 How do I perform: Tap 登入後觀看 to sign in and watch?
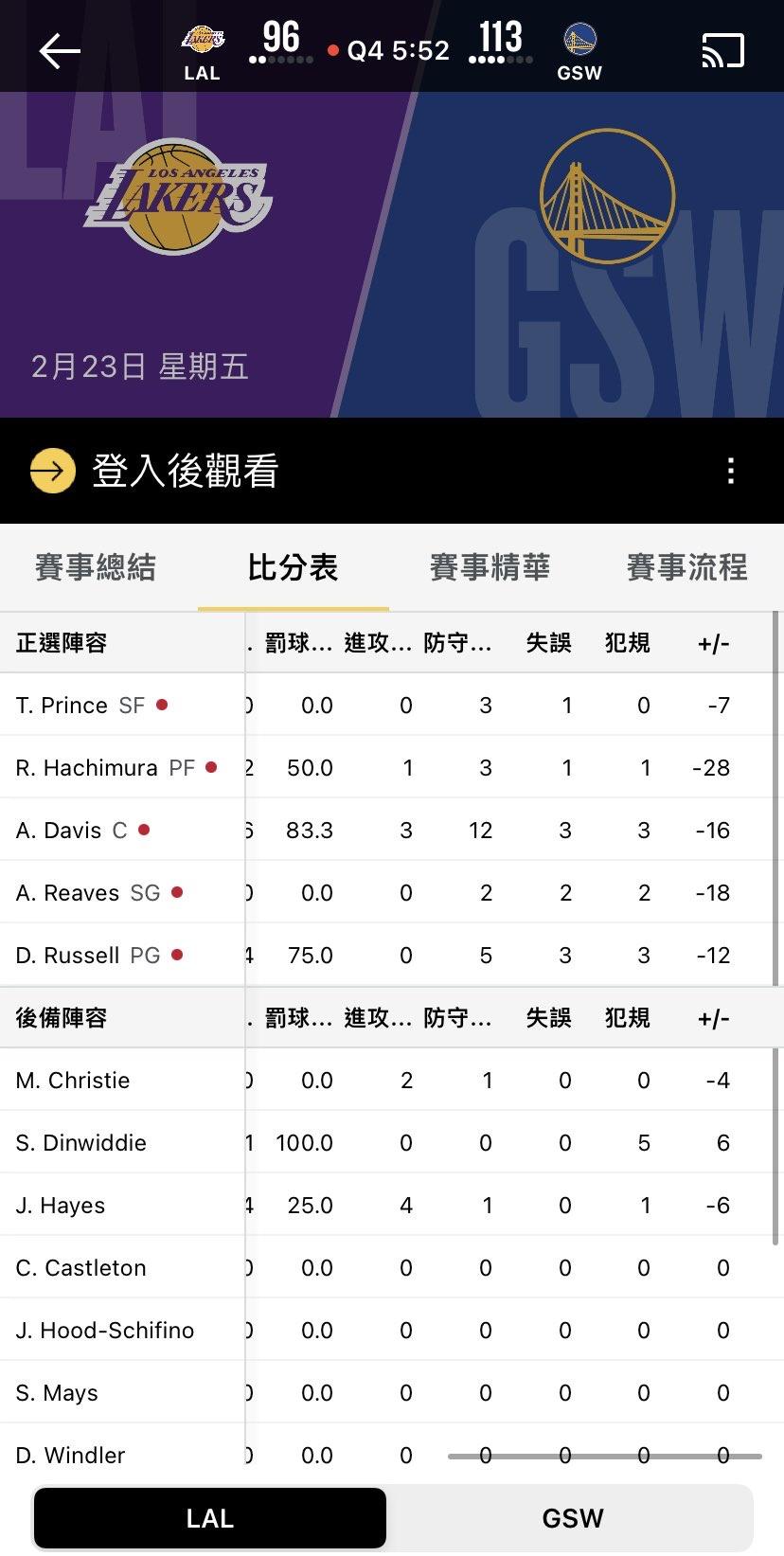pos(185,471)
